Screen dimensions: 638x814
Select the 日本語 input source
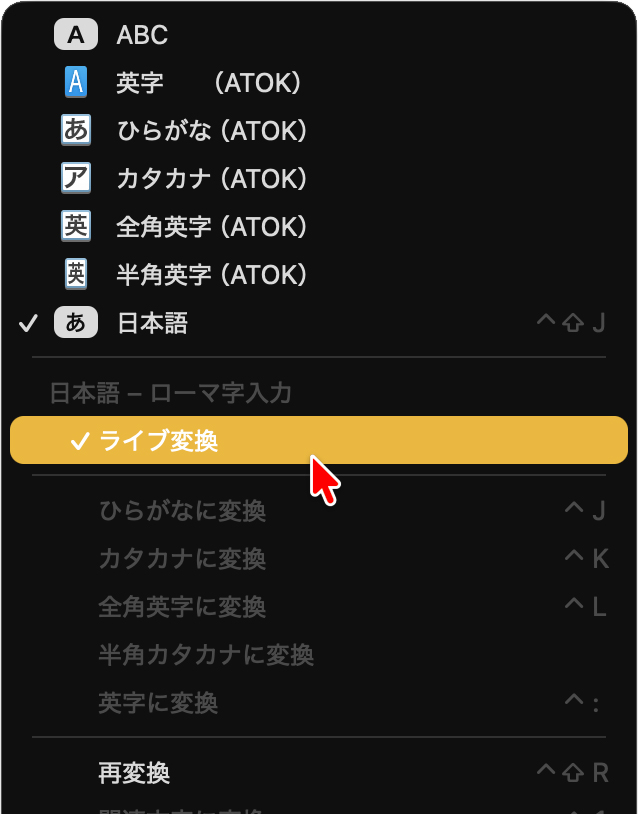tap(152, 323)
